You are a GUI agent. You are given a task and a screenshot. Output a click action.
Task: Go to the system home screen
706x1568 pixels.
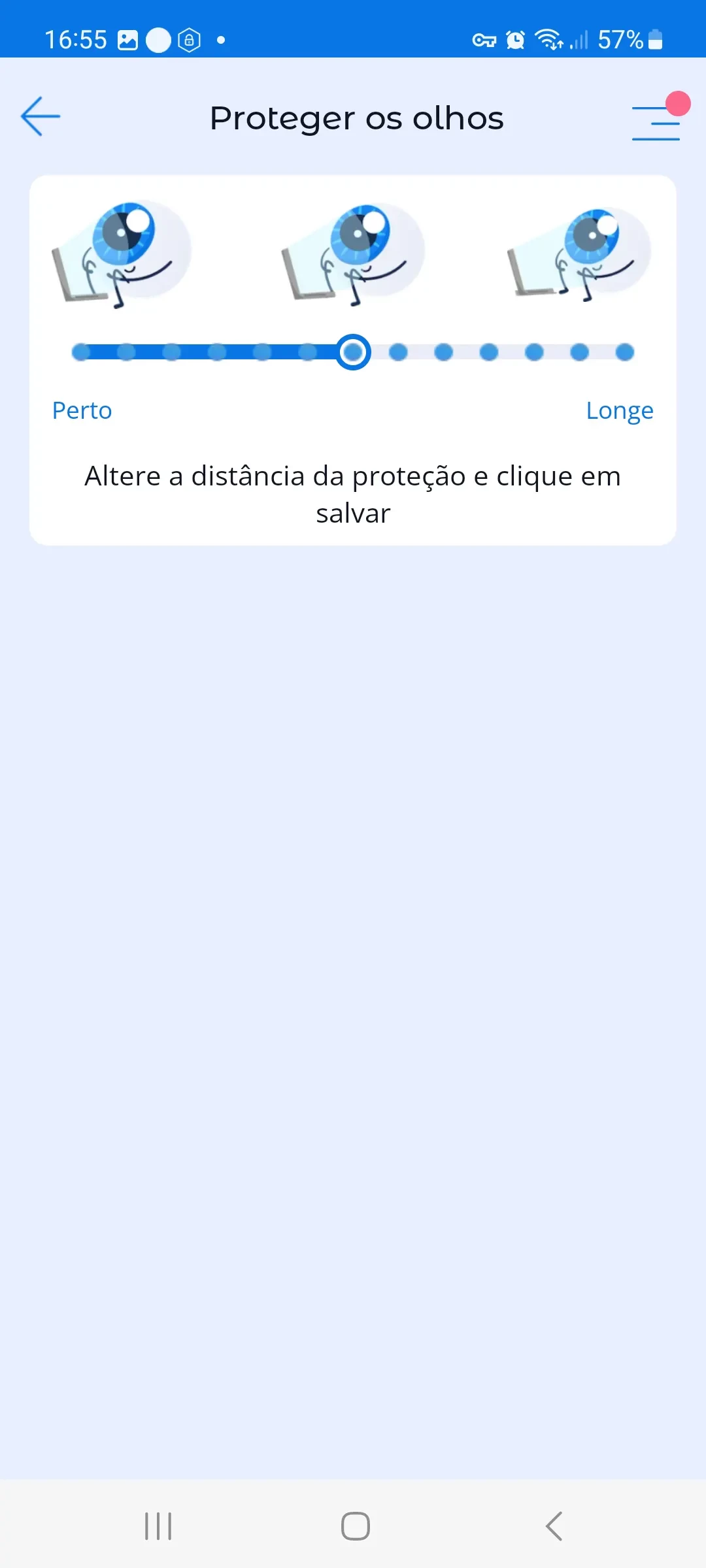(355, 1526)
